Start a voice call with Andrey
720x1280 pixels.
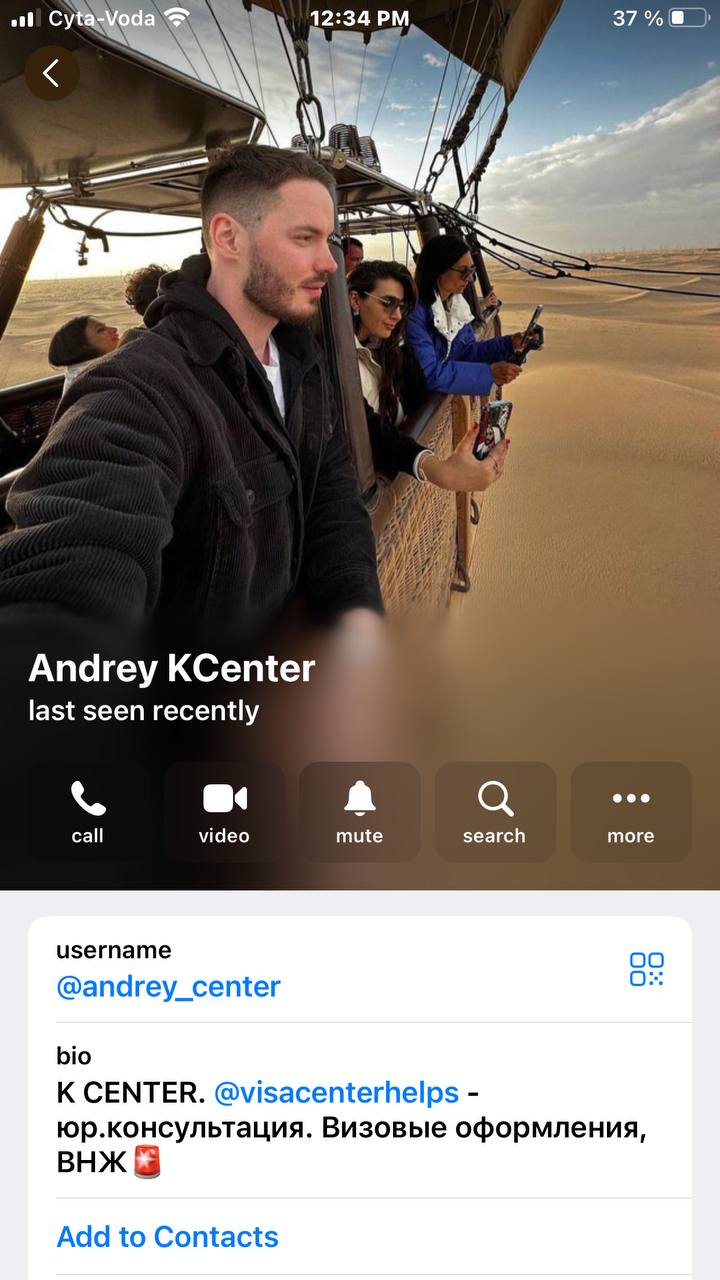(x=88, y=812)
